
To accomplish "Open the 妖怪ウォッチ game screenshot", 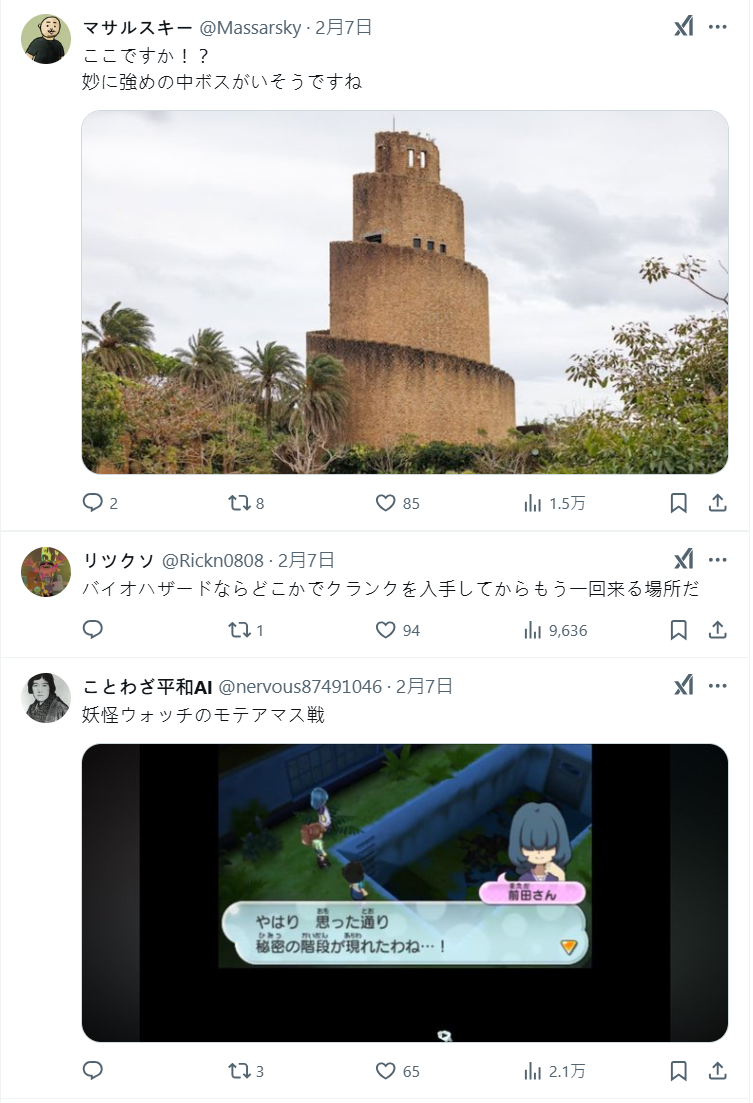I will (404, 892).
